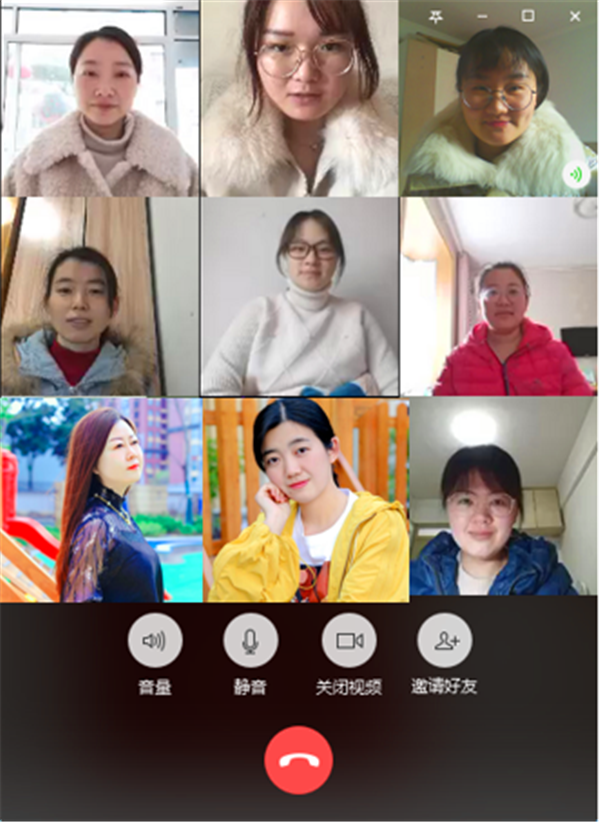Pin the call window on top
The image size is (600, 822).
[x=435, y=16]
